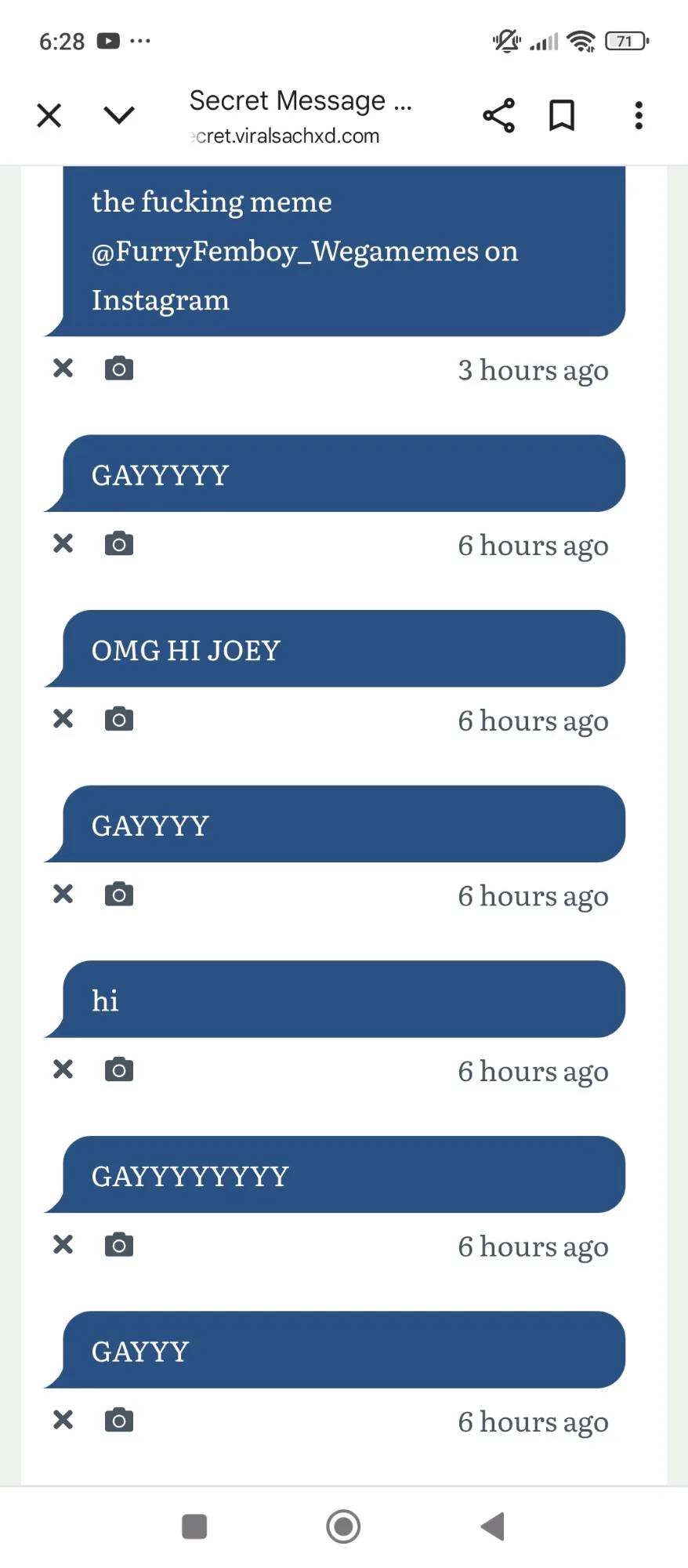Delete the OMG HI JOEY message

pos(63,719)
